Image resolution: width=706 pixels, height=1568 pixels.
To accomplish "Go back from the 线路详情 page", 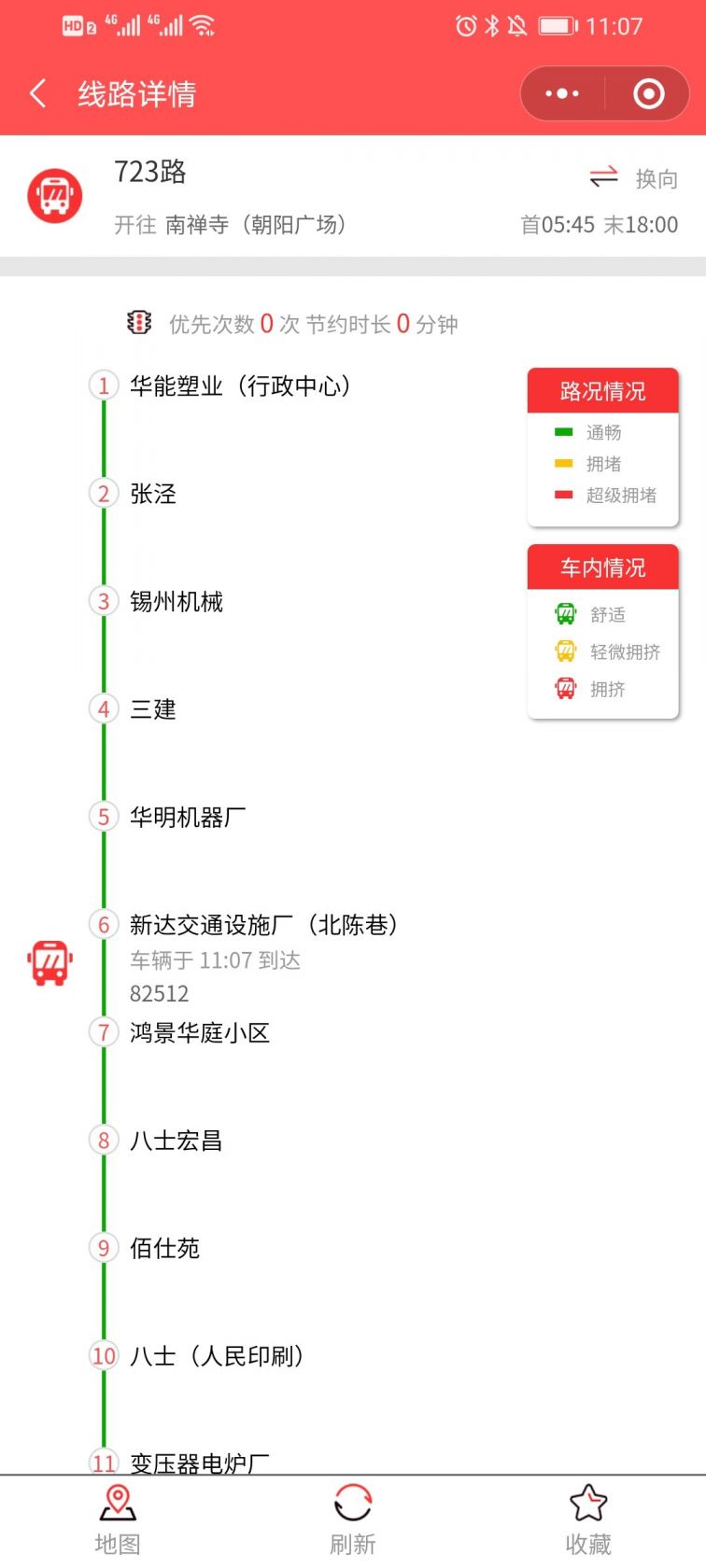I will coord(38,93).
